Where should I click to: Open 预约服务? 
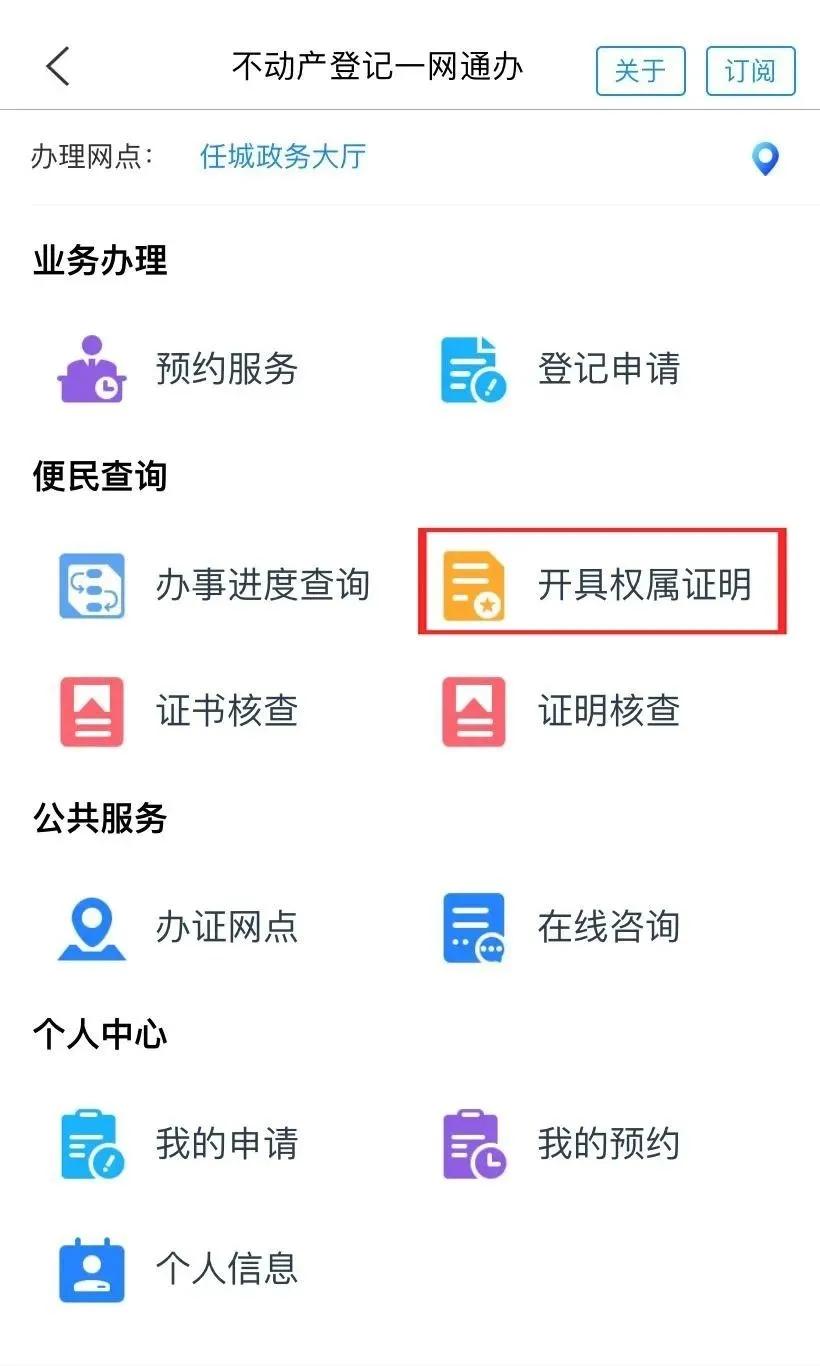click(x=180, y=369)
